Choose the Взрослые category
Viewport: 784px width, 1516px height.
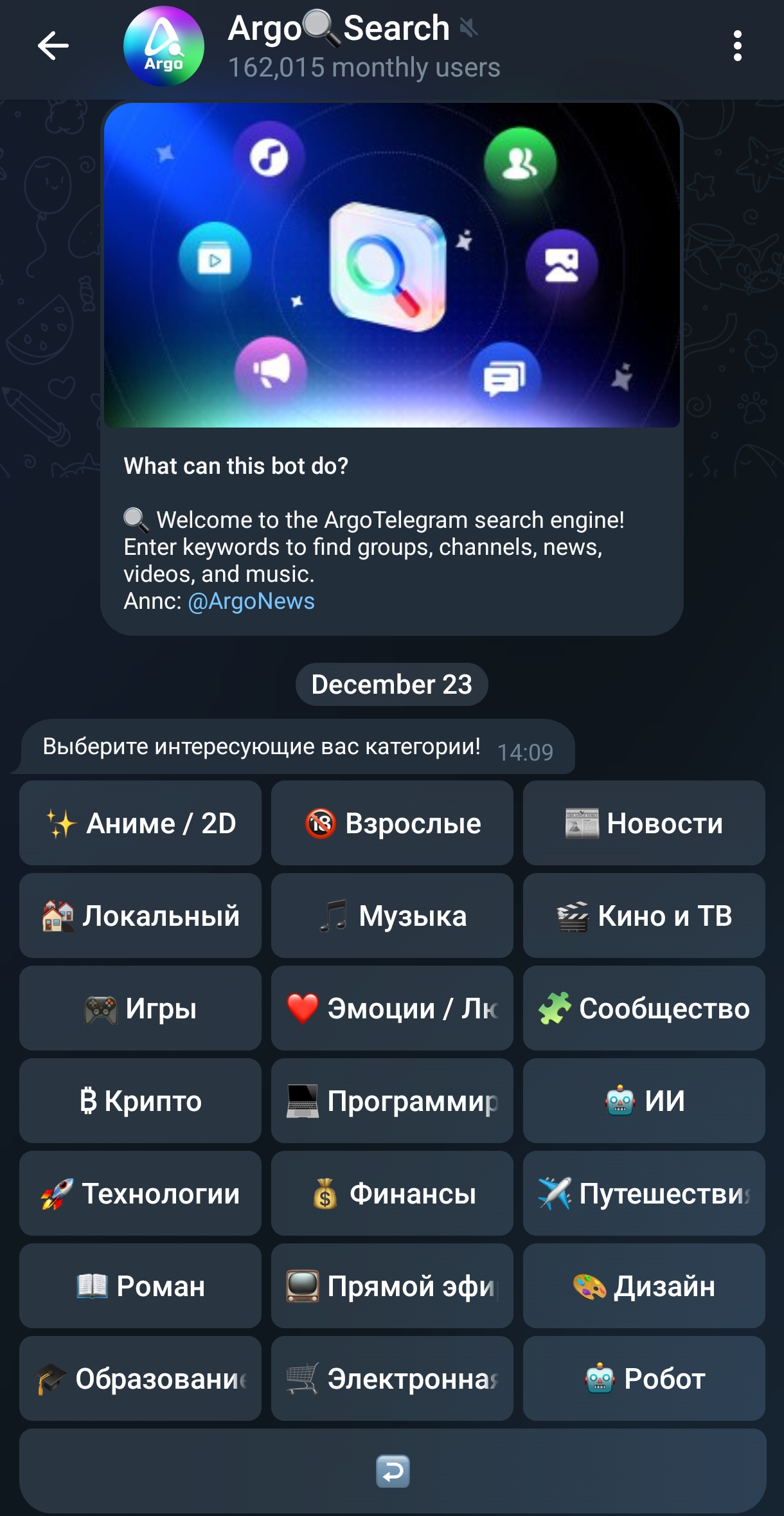click(391, 823)
